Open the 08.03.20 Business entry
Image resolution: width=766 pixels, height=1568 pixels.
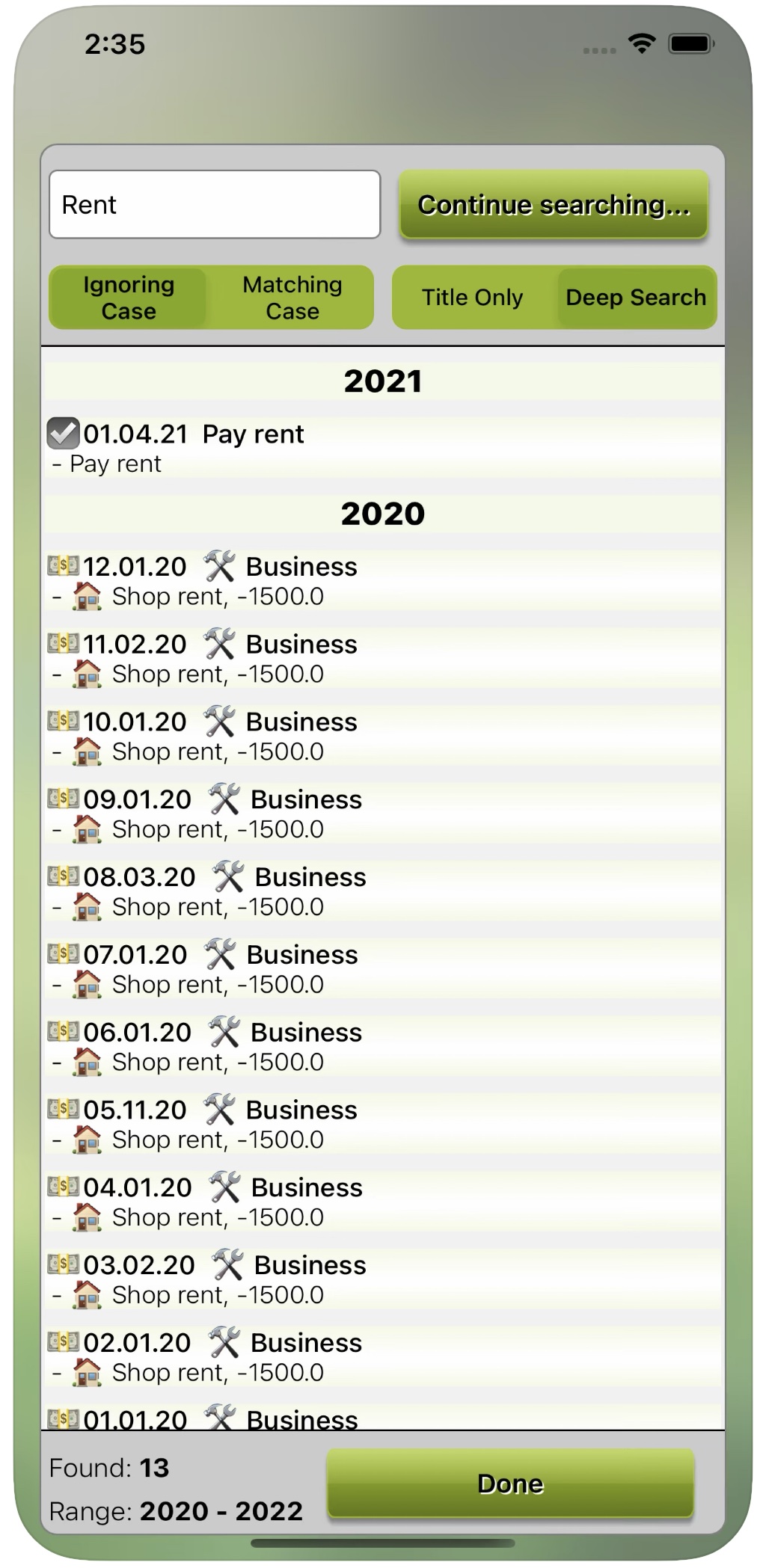382,891
